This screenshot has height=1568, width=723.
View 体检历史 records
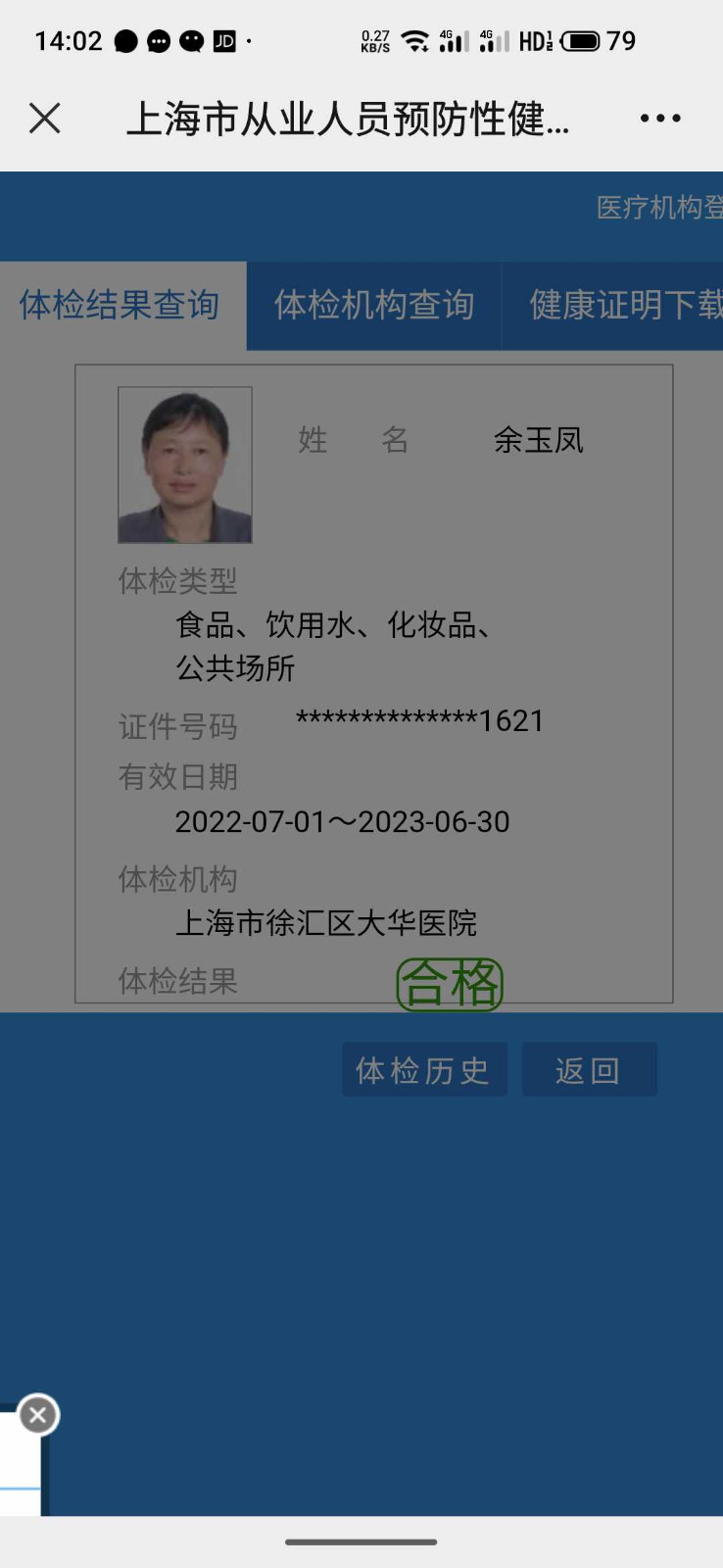[x=423, y=1070]
